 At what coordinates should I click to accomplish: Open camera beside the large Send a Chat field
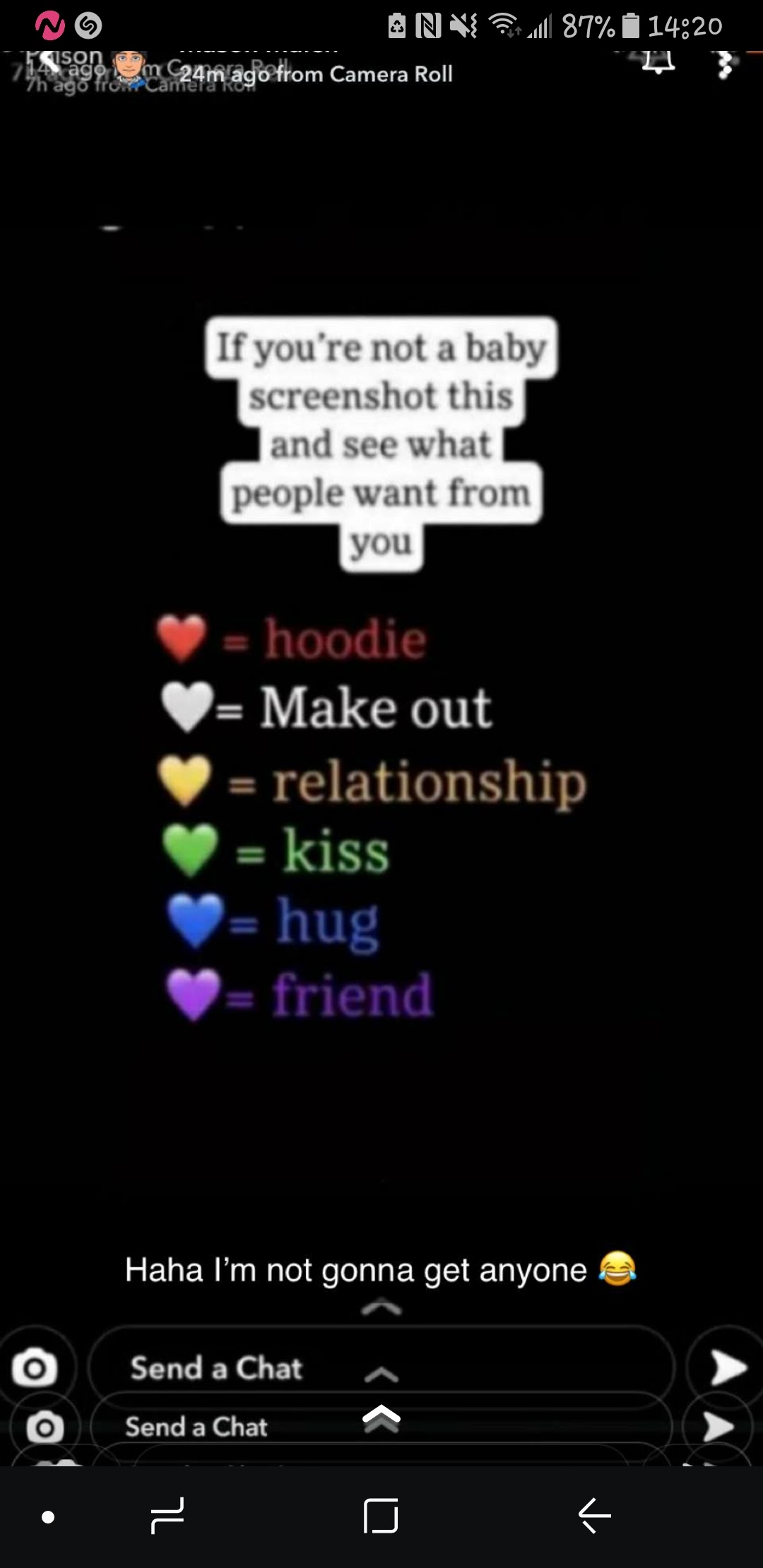34,1368
